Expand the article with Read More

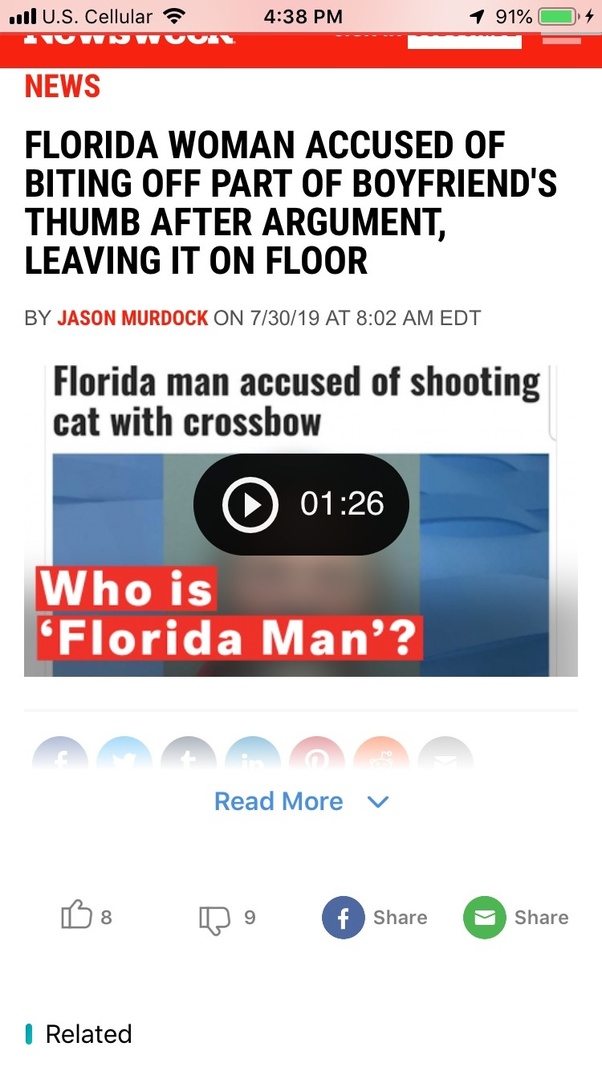(300, 801)
